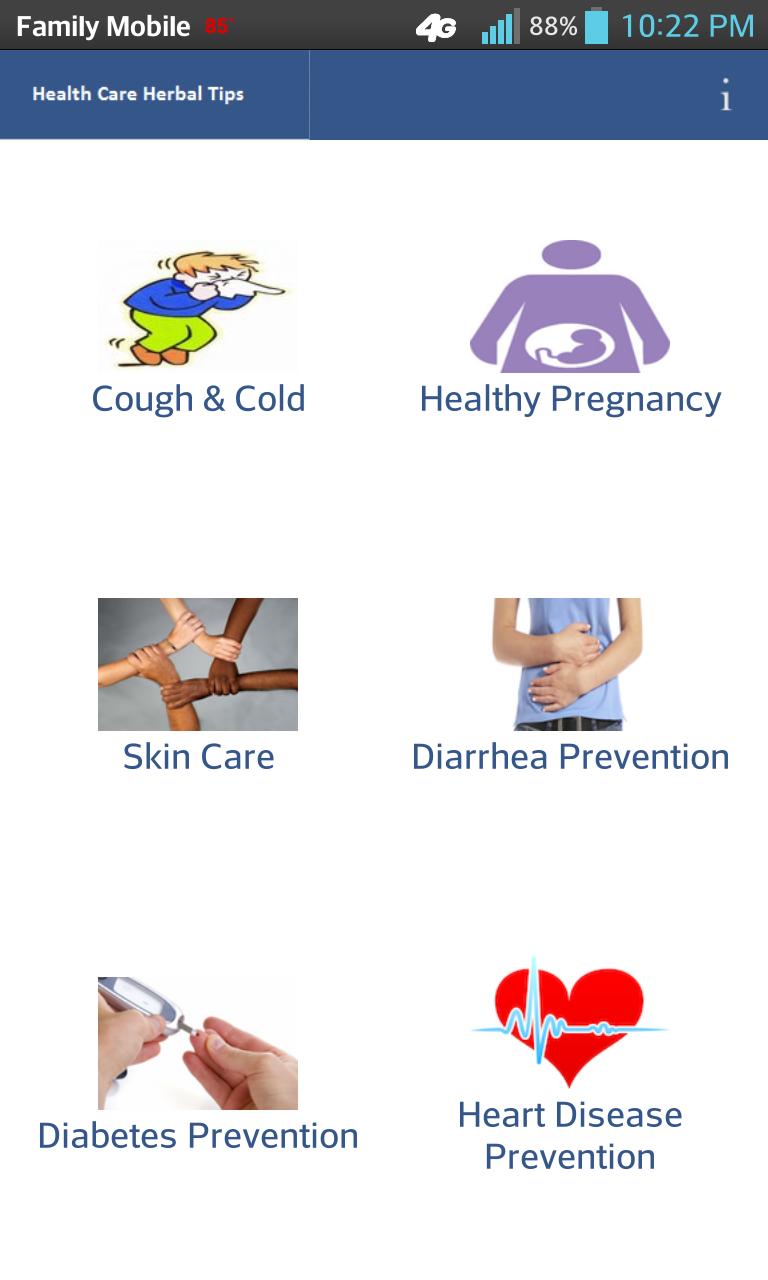
Task: Select the Skin Care text label
Action: 198,756
